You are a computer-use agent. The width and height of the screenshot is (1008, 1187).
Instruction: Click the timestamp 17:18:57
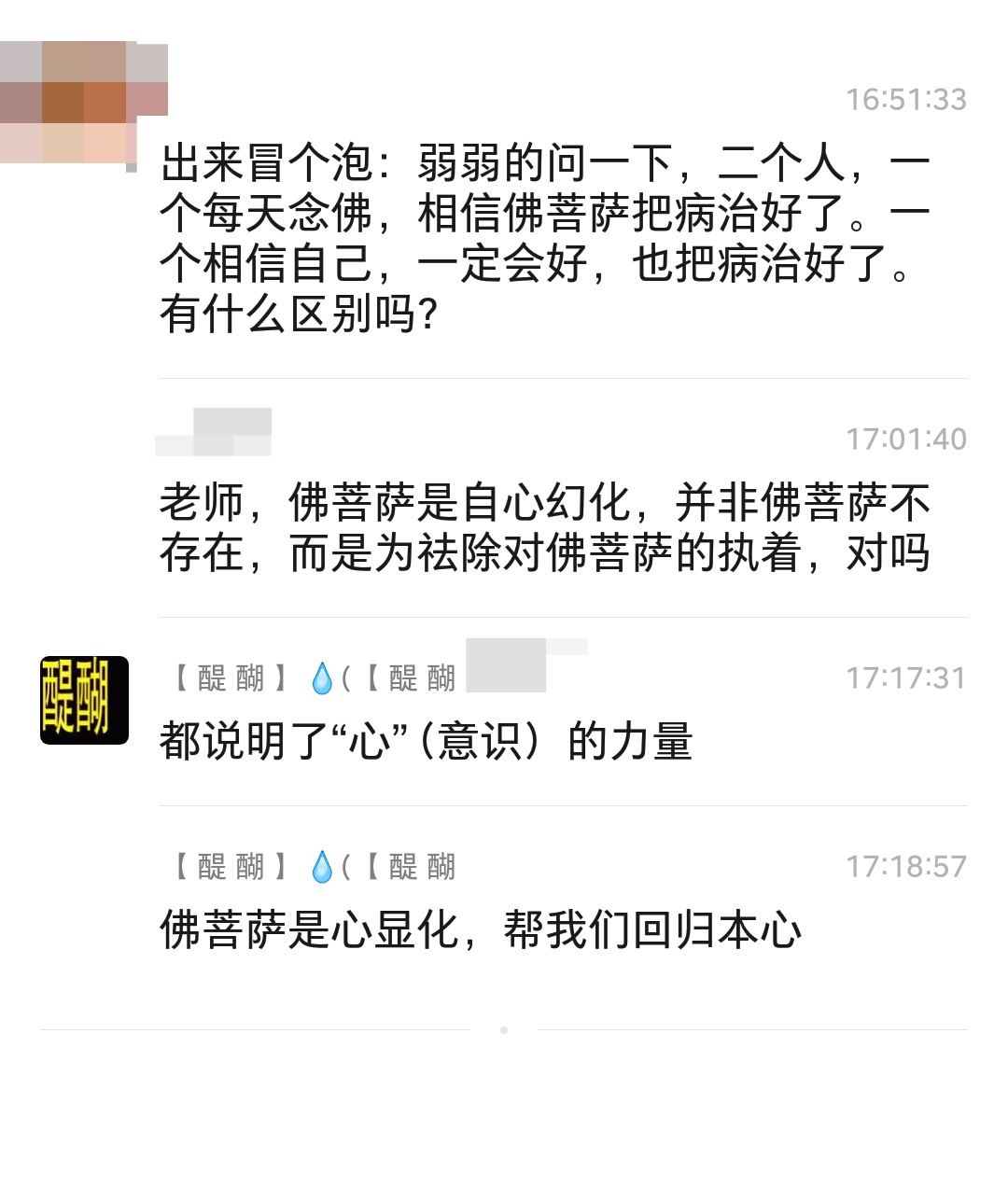click(905, 866)
